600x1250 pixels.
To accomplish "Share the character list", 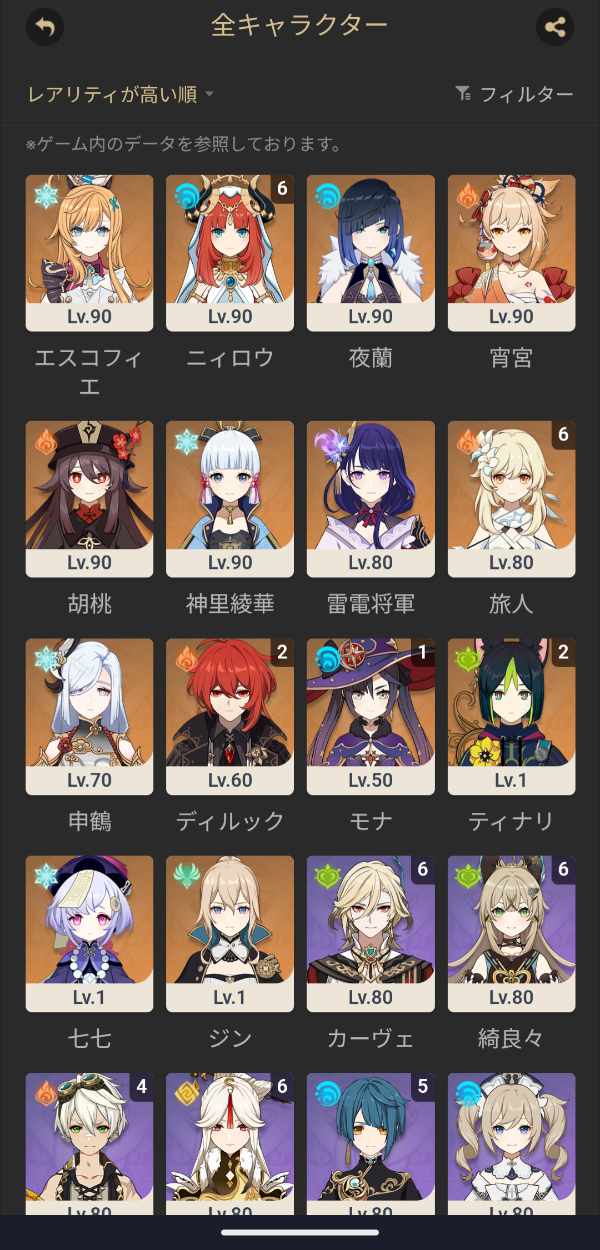I will tap(555, 27).
